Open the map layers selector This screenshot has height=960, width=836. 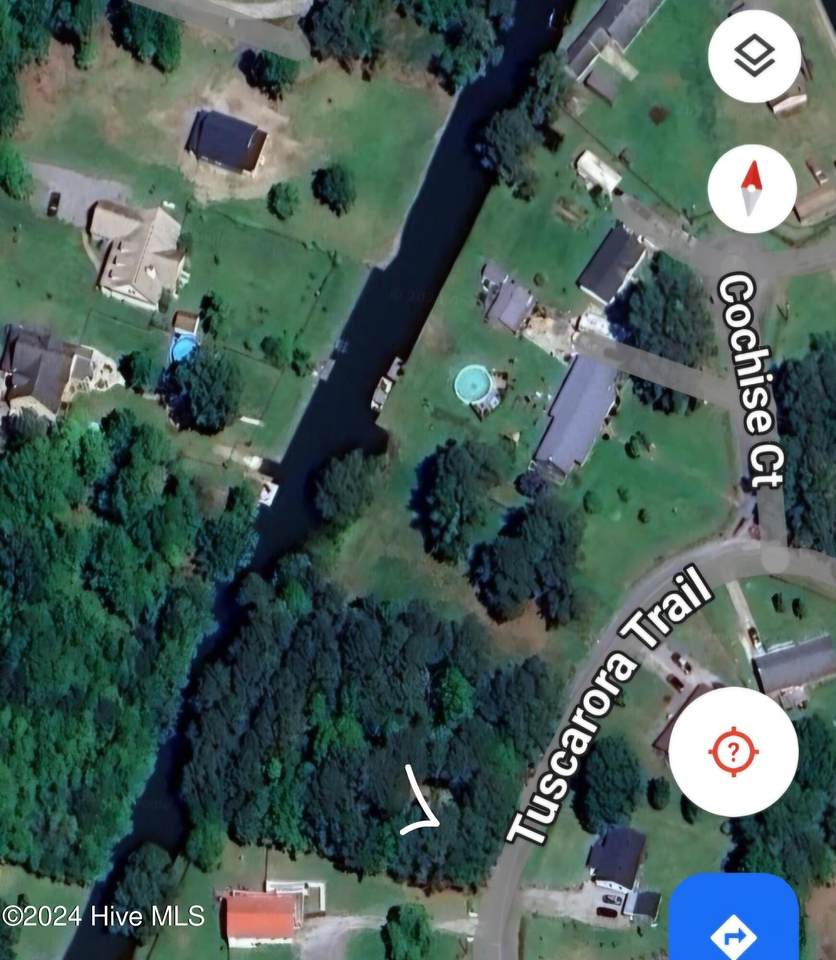click(753, 57)
